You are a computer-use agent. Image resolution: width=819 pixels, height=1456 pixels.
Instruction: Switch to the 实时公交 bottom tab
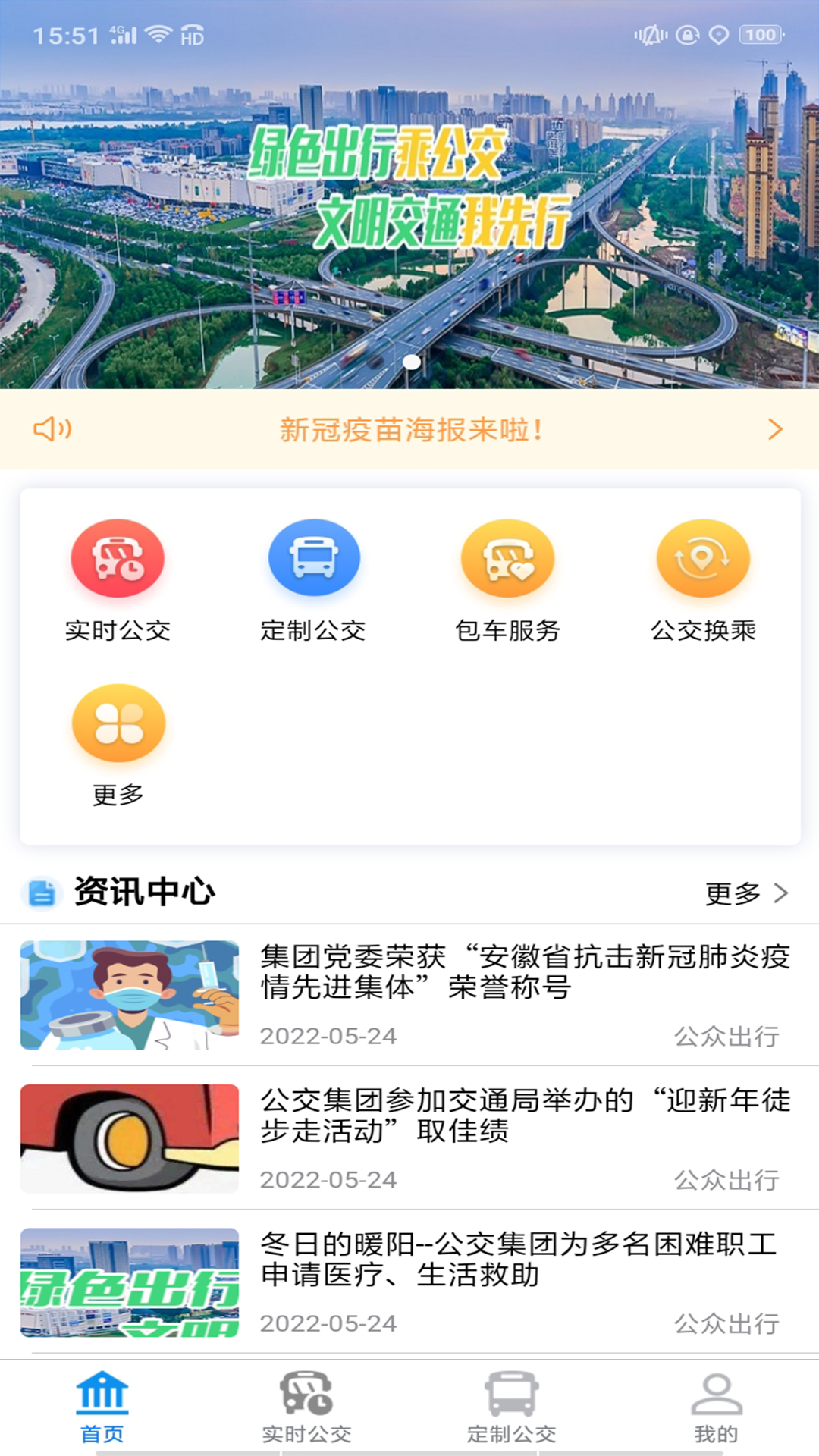(x=307, y=1407)
